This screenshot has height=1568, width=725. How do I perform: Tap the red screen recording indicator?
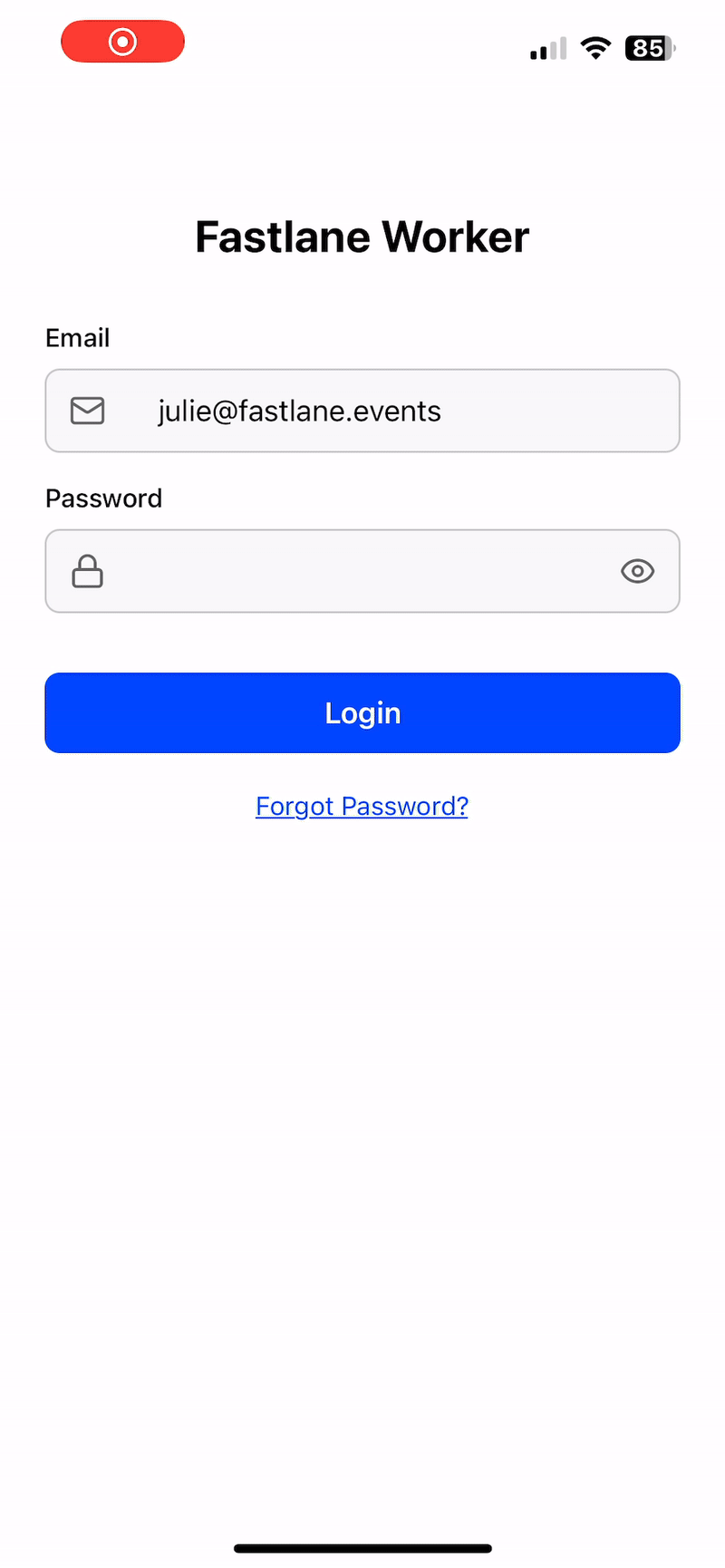pyautogui.click(x=122, y=42)
